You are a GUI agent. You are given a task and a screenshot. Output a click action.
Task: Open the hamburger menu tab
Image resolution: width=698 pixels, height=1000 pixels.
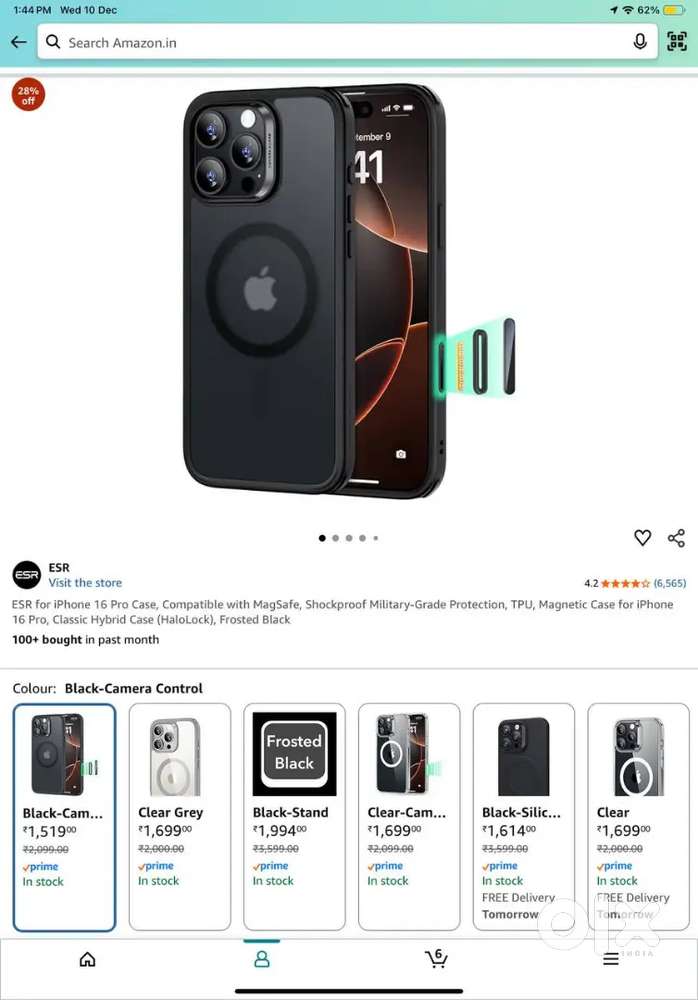click(610, 960)
